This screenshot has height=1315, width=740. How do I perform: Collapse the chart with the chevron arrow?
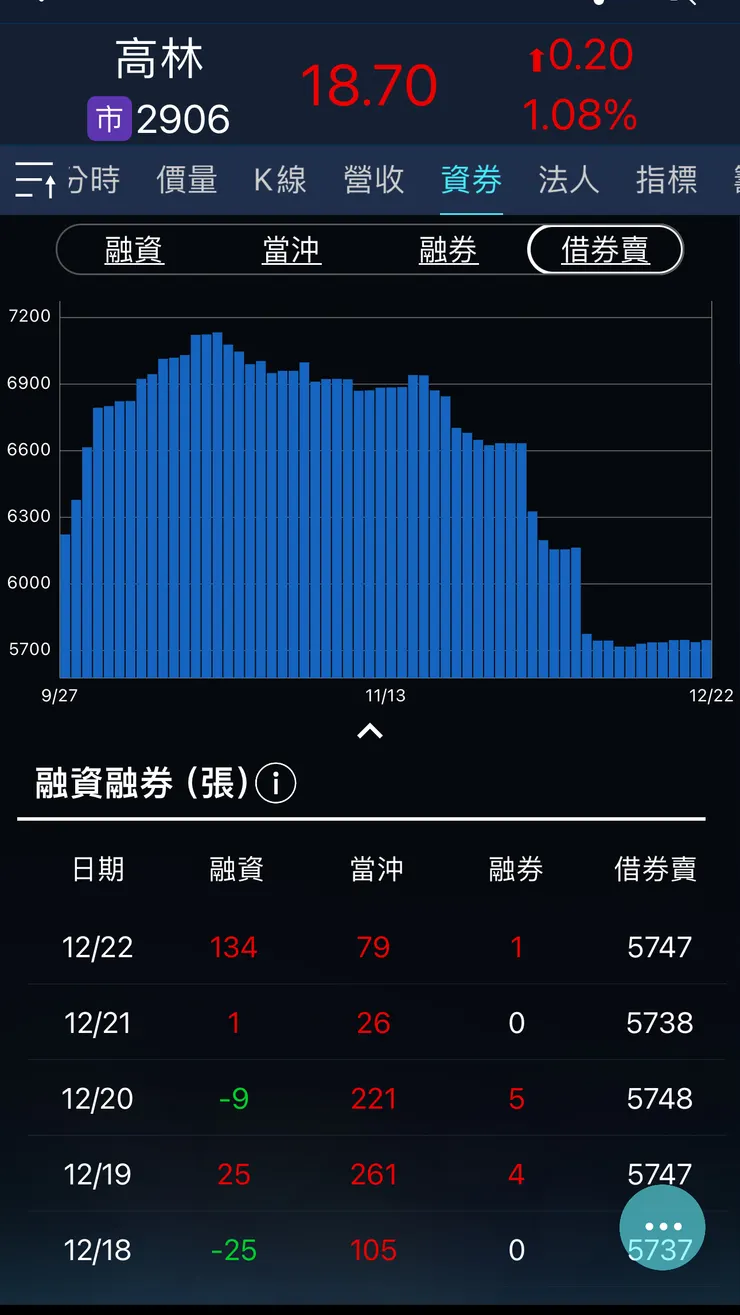370,729
